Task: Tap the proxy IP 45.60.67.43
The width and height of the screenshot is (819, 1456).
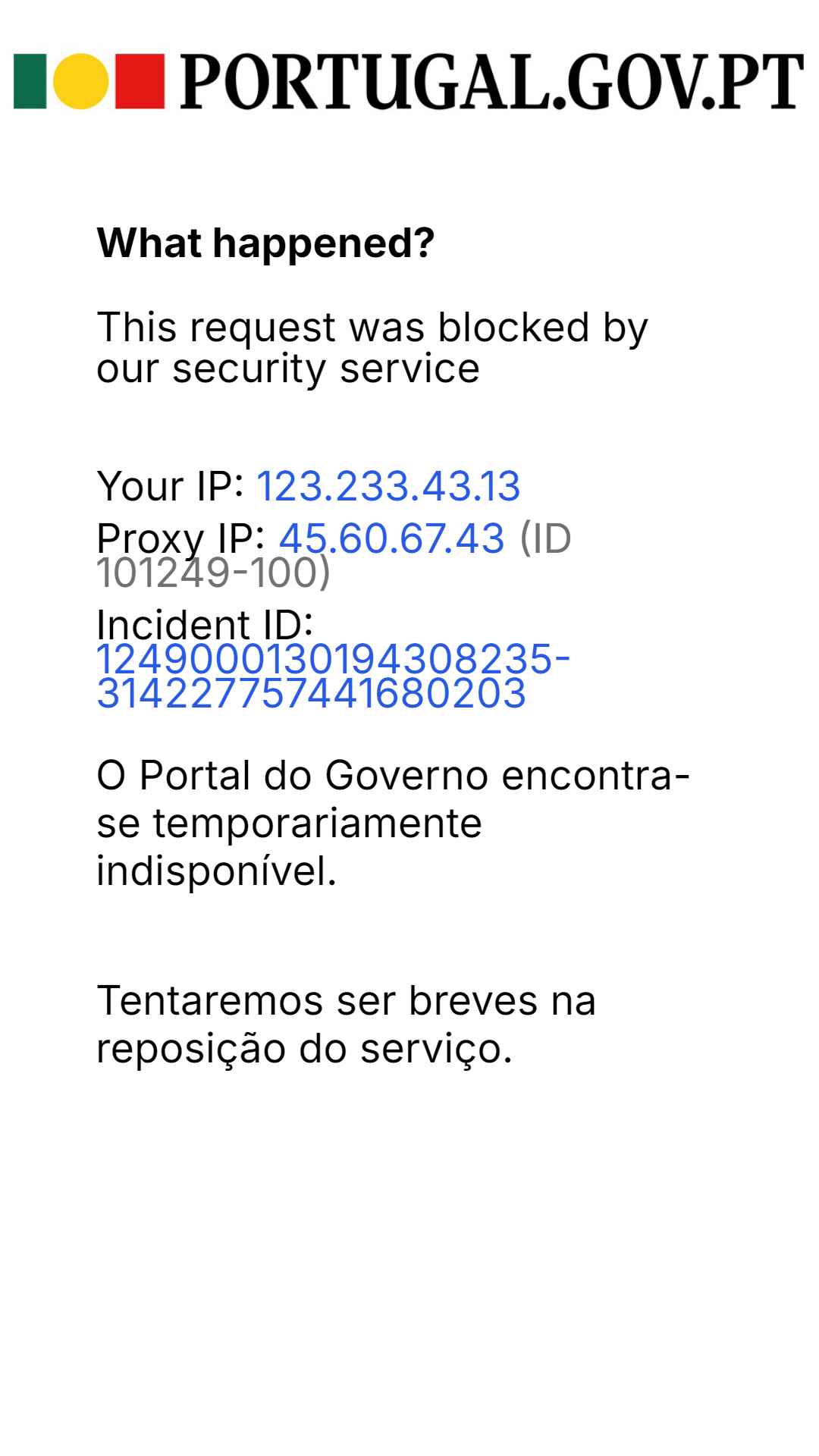Action: (391, 539)
